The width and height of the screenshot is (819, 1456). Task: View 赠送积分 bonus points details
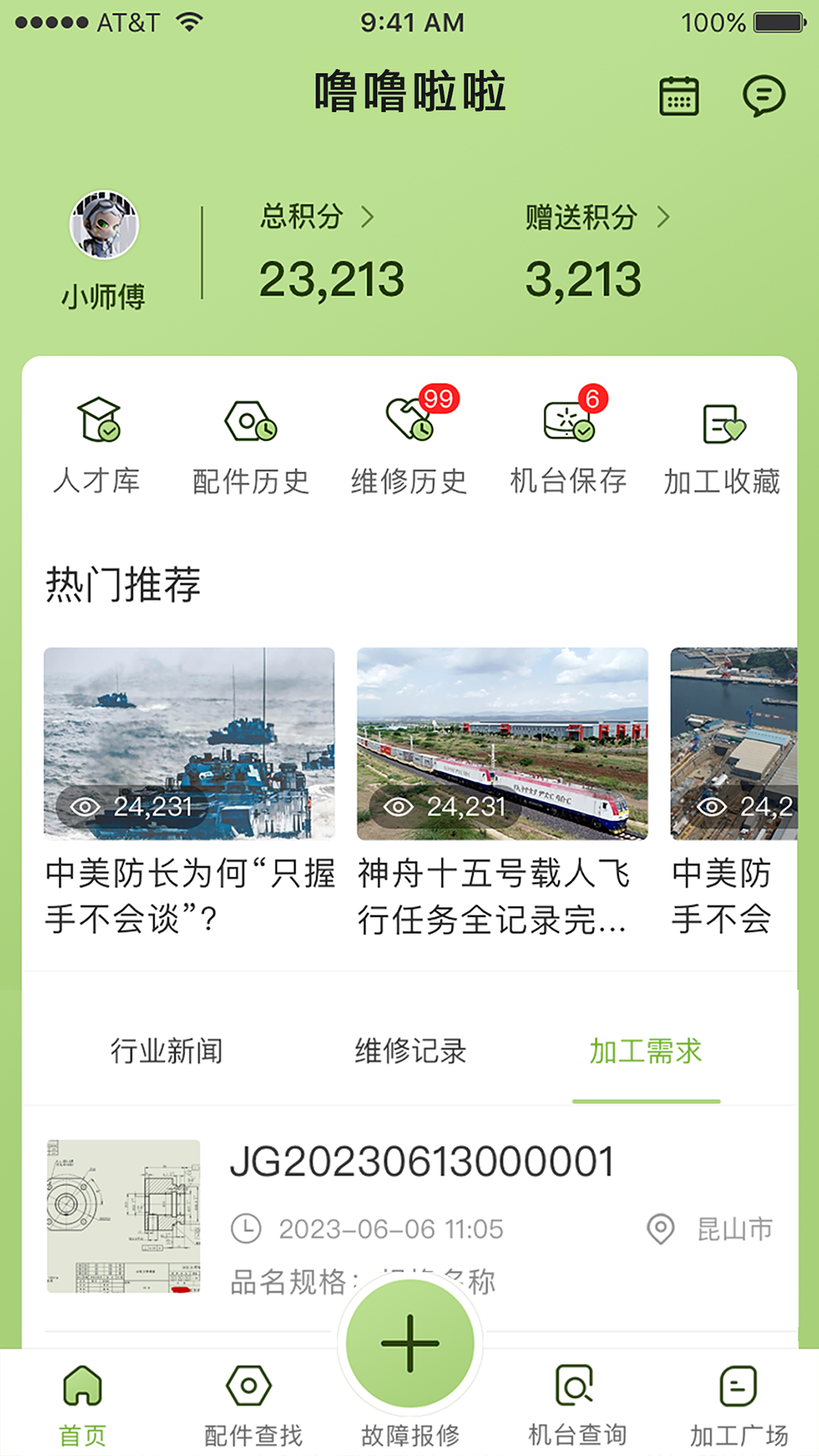tap(597, 218)
